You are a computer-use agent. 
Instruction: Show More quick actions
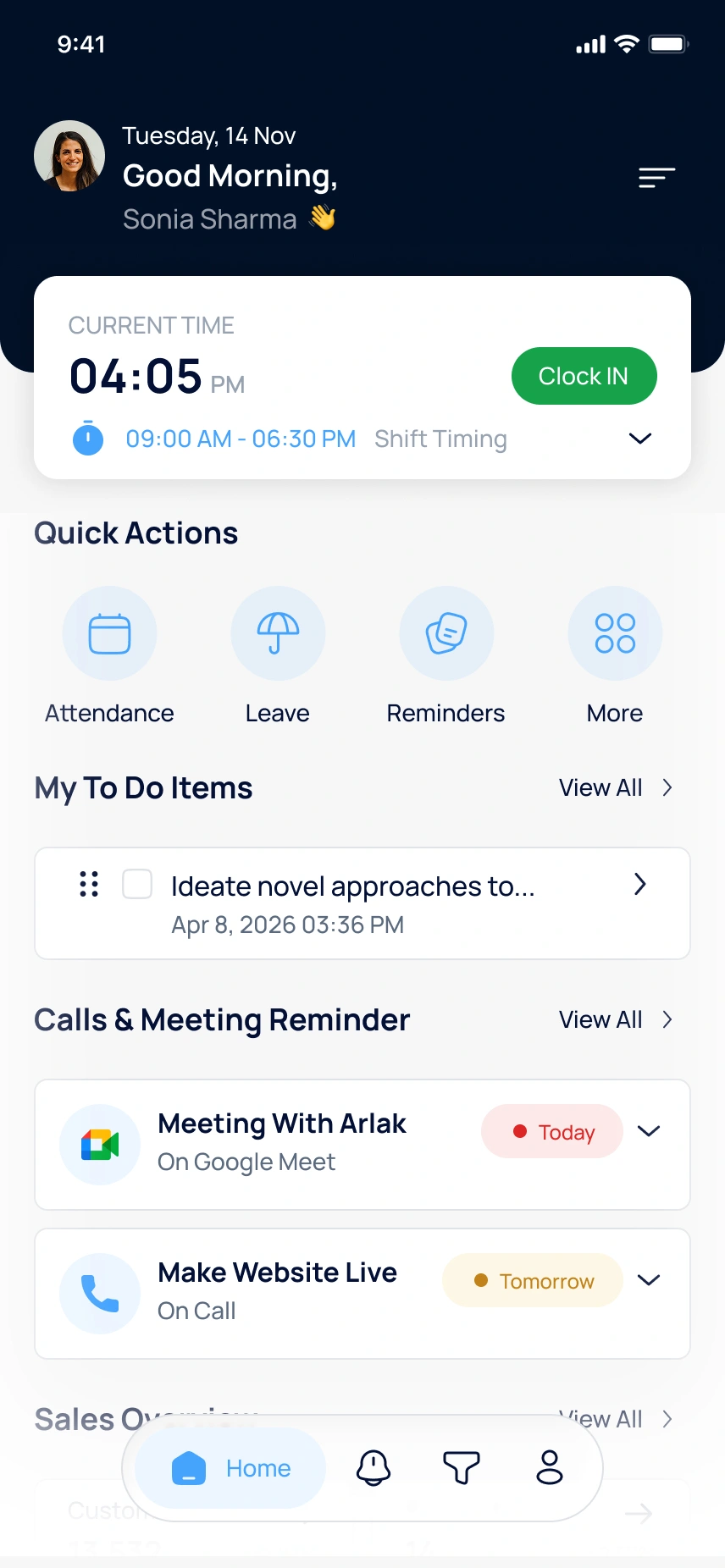tap(615, 633)
